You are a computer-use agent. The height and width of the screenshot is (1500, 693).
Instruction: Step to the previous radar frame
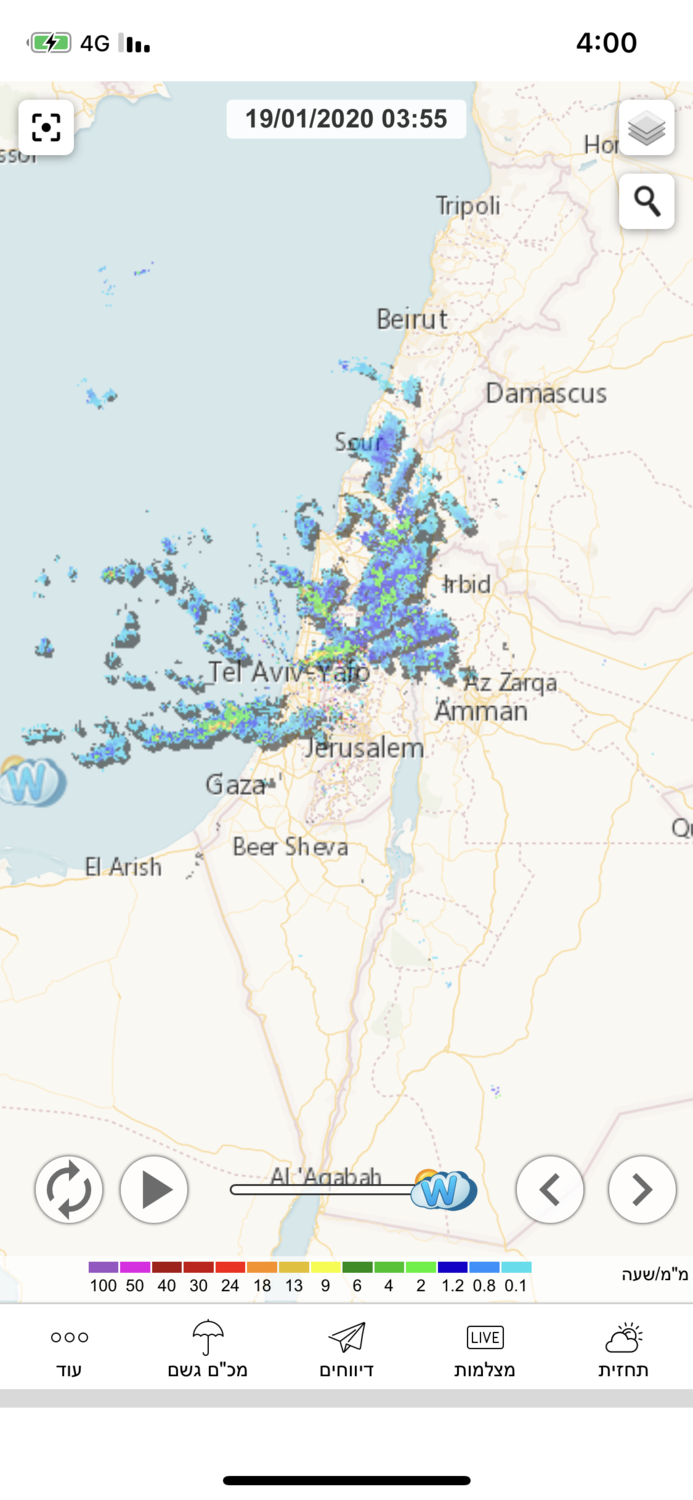coord(549,1189)
